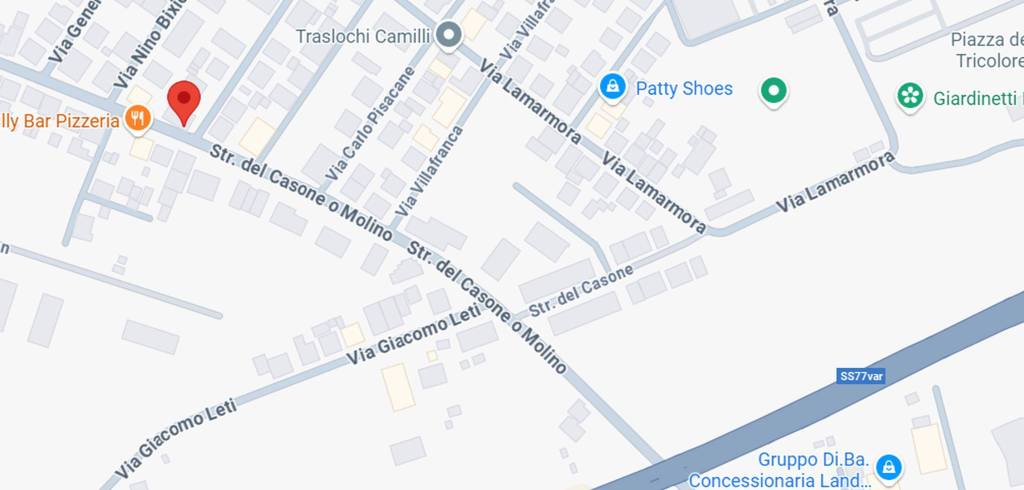Select the Patty Shoes shop marker
This screenshot has height=490, width=1024.
click(612, 88)
